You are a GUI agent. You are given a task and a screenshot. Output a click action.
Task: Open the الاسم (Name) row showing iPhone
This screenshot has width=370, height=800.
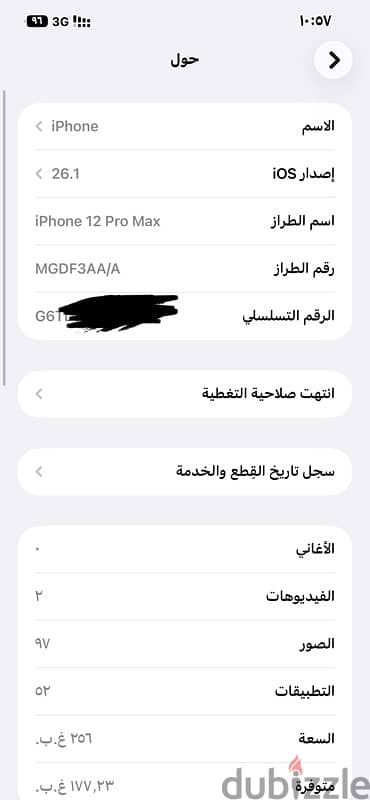[x=185, y=126]
